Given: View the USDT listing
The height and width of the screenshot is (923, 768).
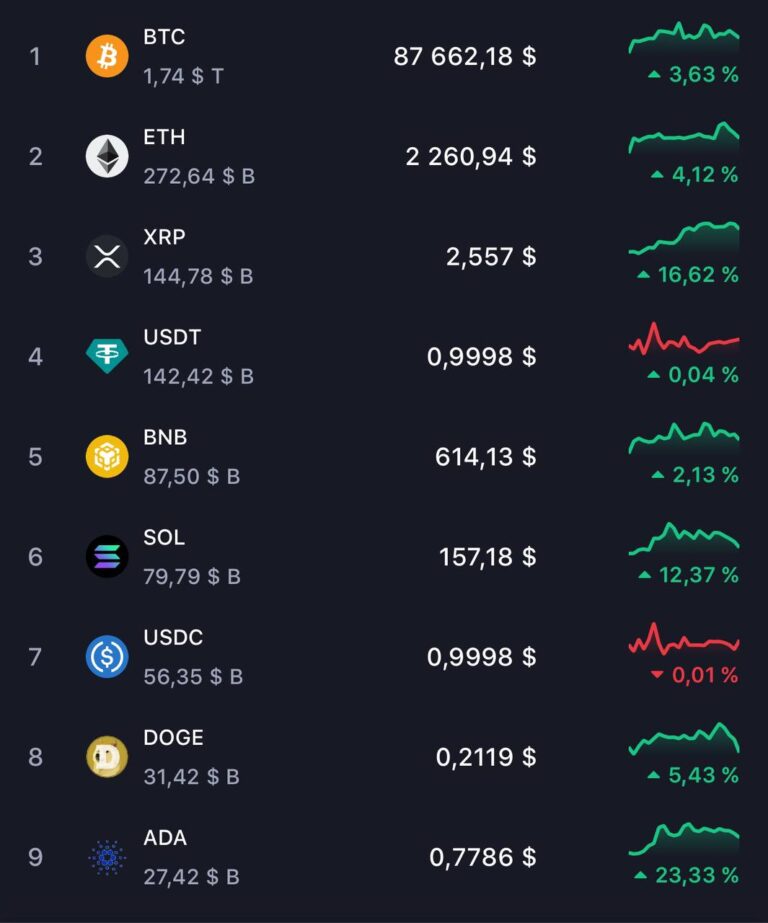Looking at the screenshot, I should point(384,356).
